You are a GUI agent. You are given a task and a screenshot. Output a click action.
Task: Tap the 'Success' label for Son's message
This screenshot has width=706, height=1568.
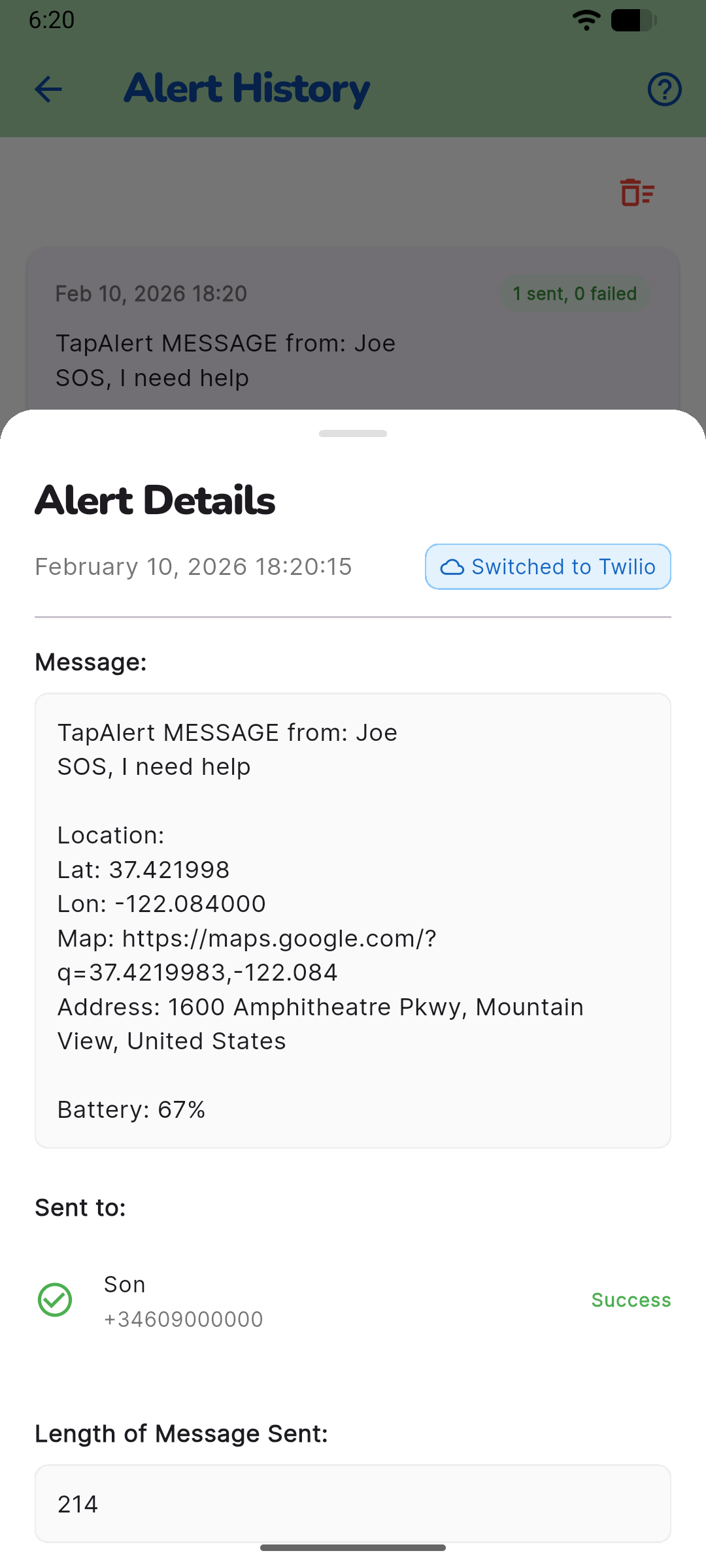click(x=631, y=1300)
